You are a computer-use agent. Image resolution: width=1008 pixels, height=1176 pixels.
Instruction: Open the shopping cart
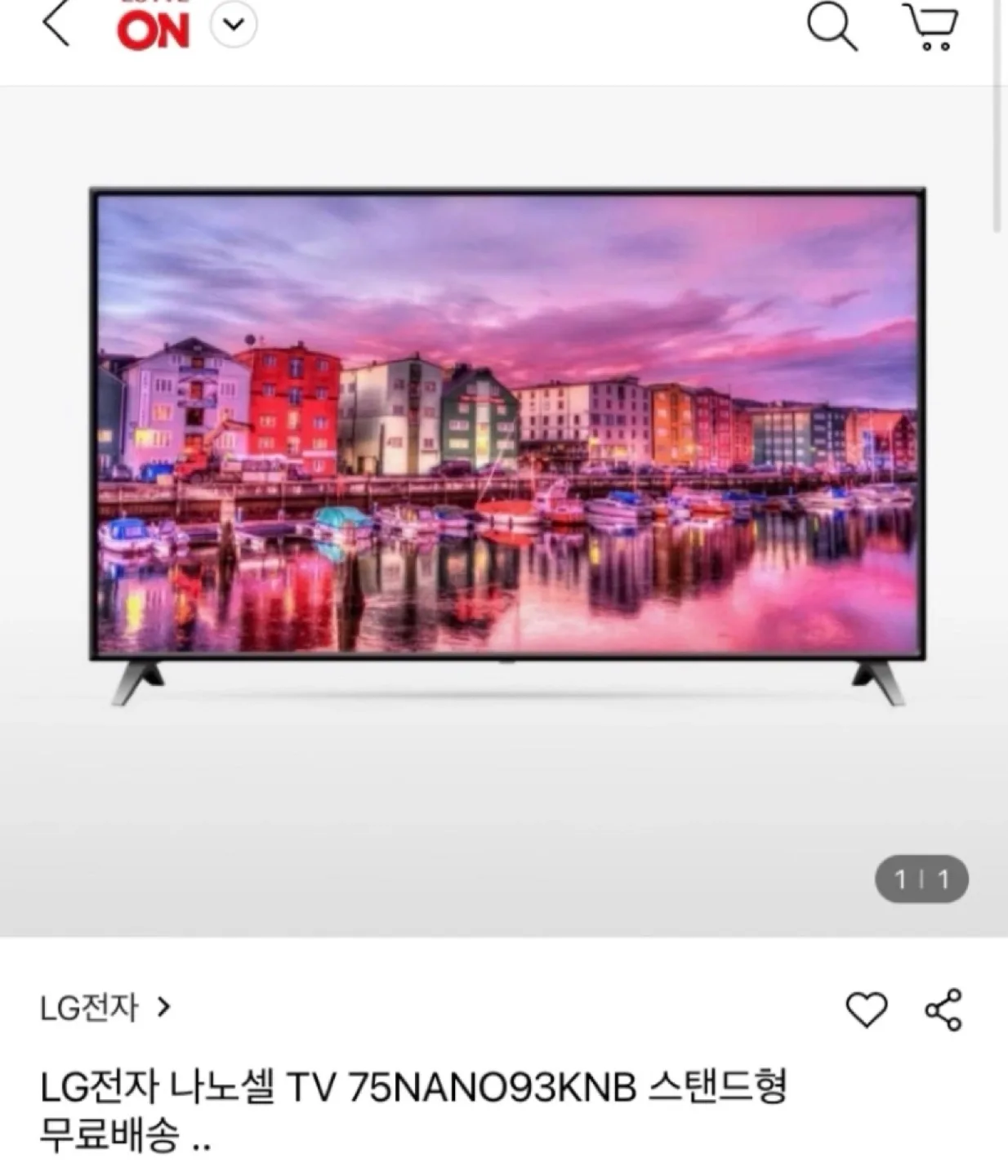[x=930, y=26]
